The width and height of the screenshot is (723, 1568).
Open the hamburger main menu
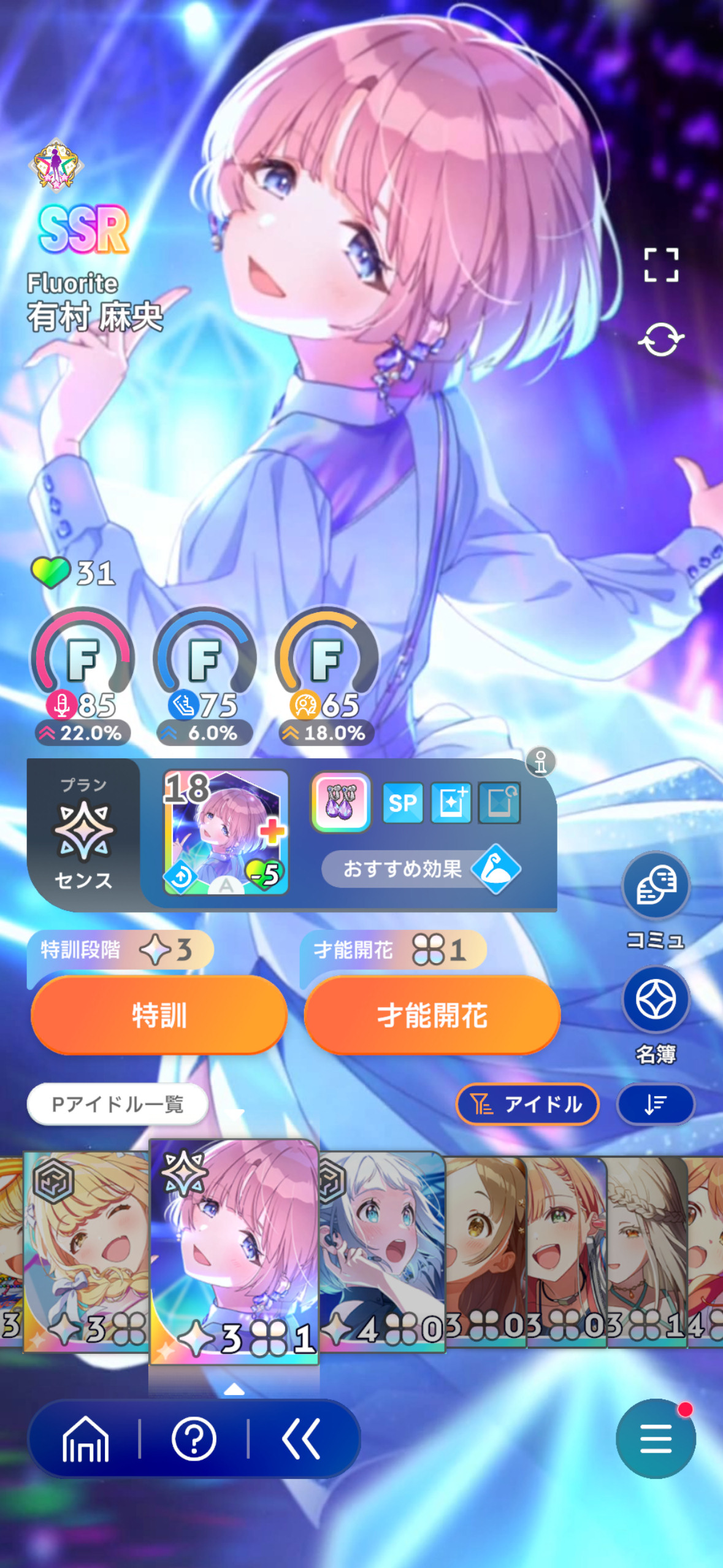(x=656, y=1439)
